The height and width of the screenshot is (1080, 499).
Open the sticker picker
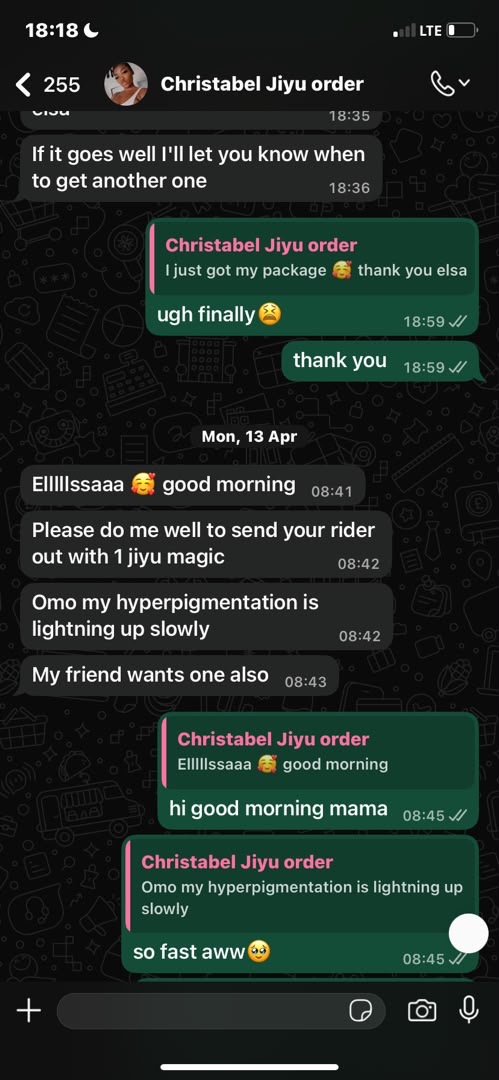pos(360,1010)
